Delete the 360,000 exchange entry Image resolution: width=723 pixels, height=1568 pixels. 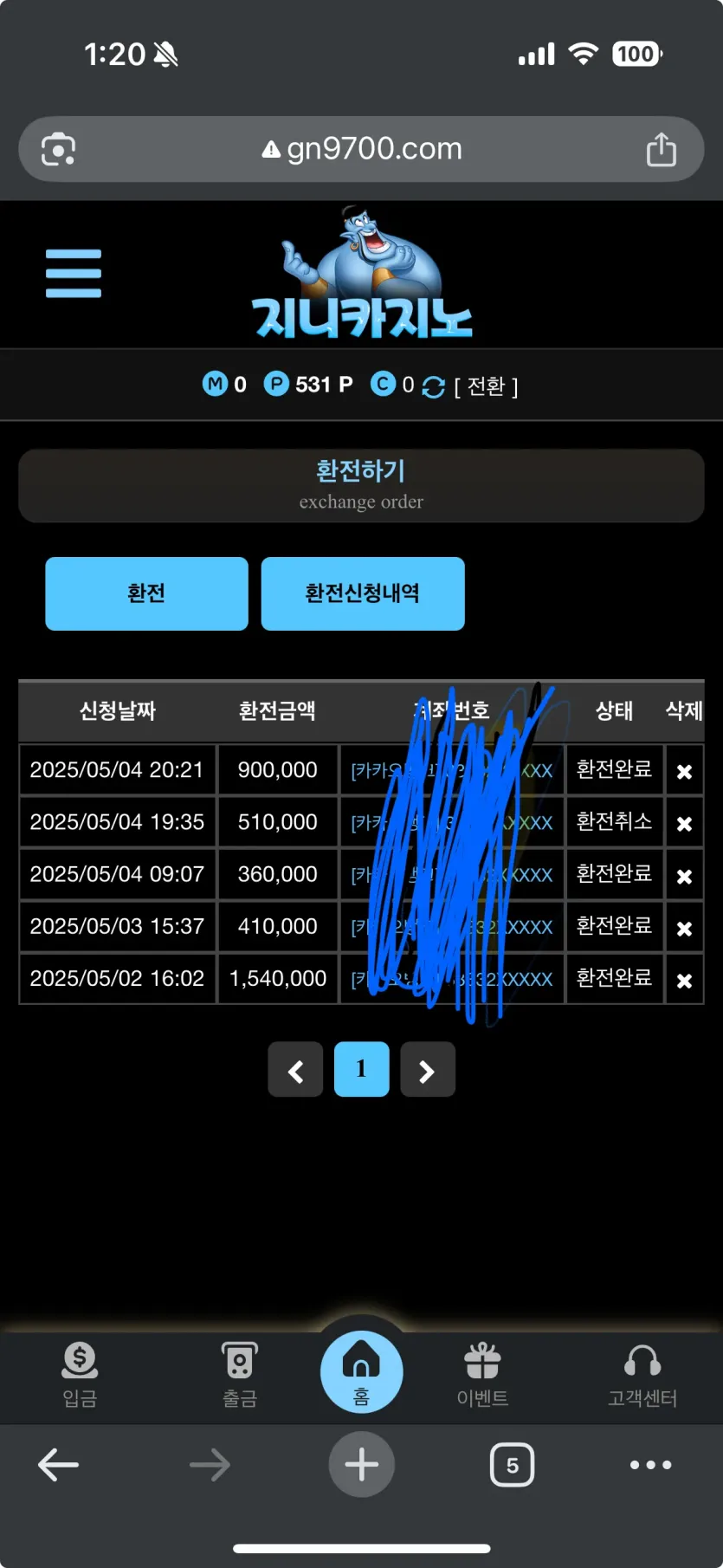click(x=684, y=876)
